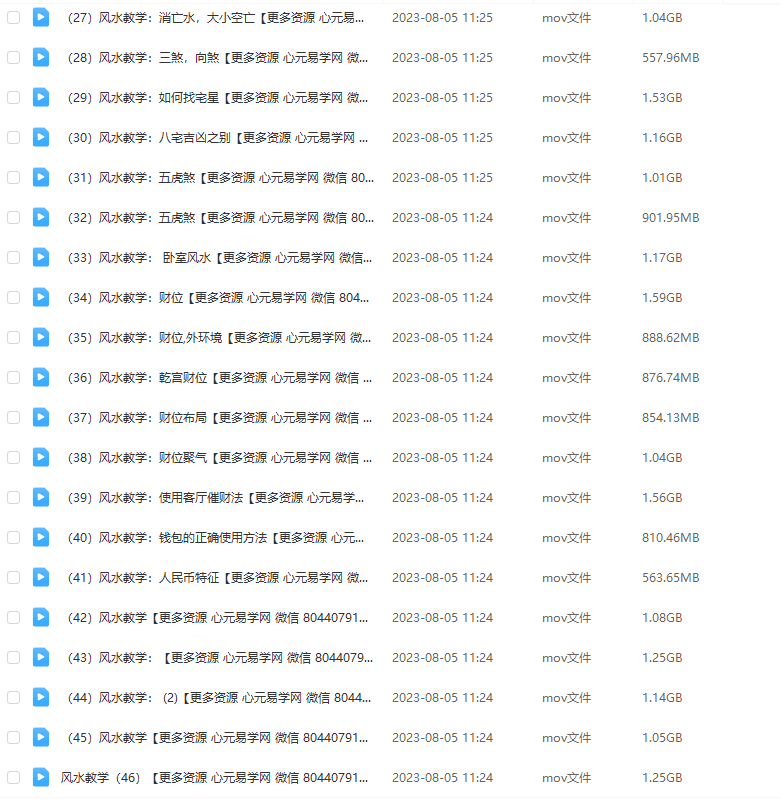Tick the checkbox beside (36) 乾宫财位

coord(14,378)
